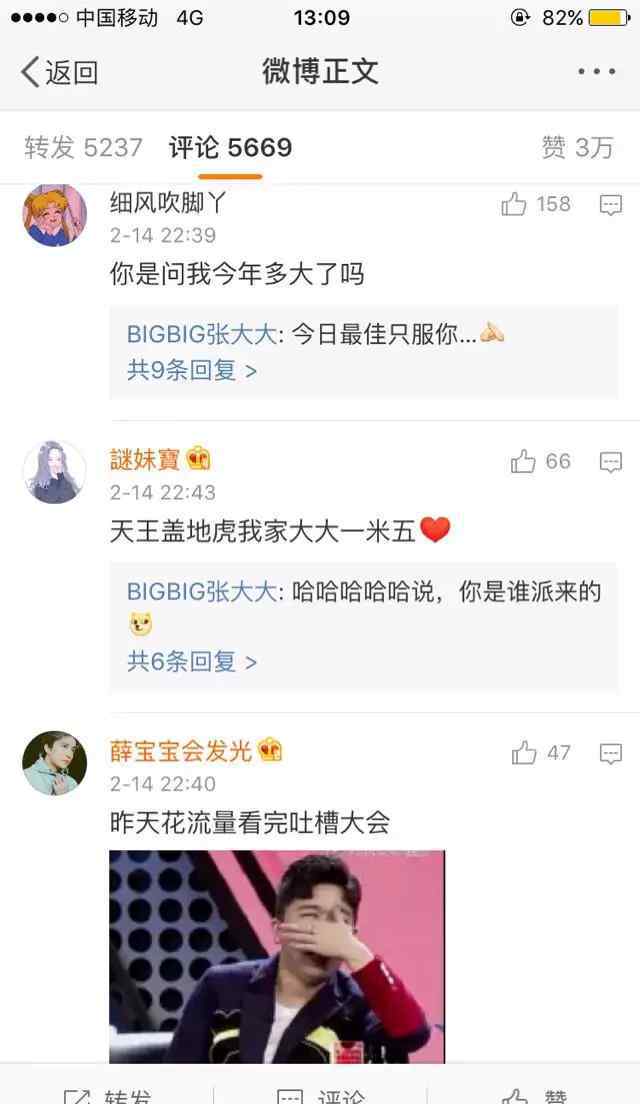Reply to 细风吹脚丫's comment
Screen dimensions: 640x1104
pyautogui.click(x=610, y=205)
